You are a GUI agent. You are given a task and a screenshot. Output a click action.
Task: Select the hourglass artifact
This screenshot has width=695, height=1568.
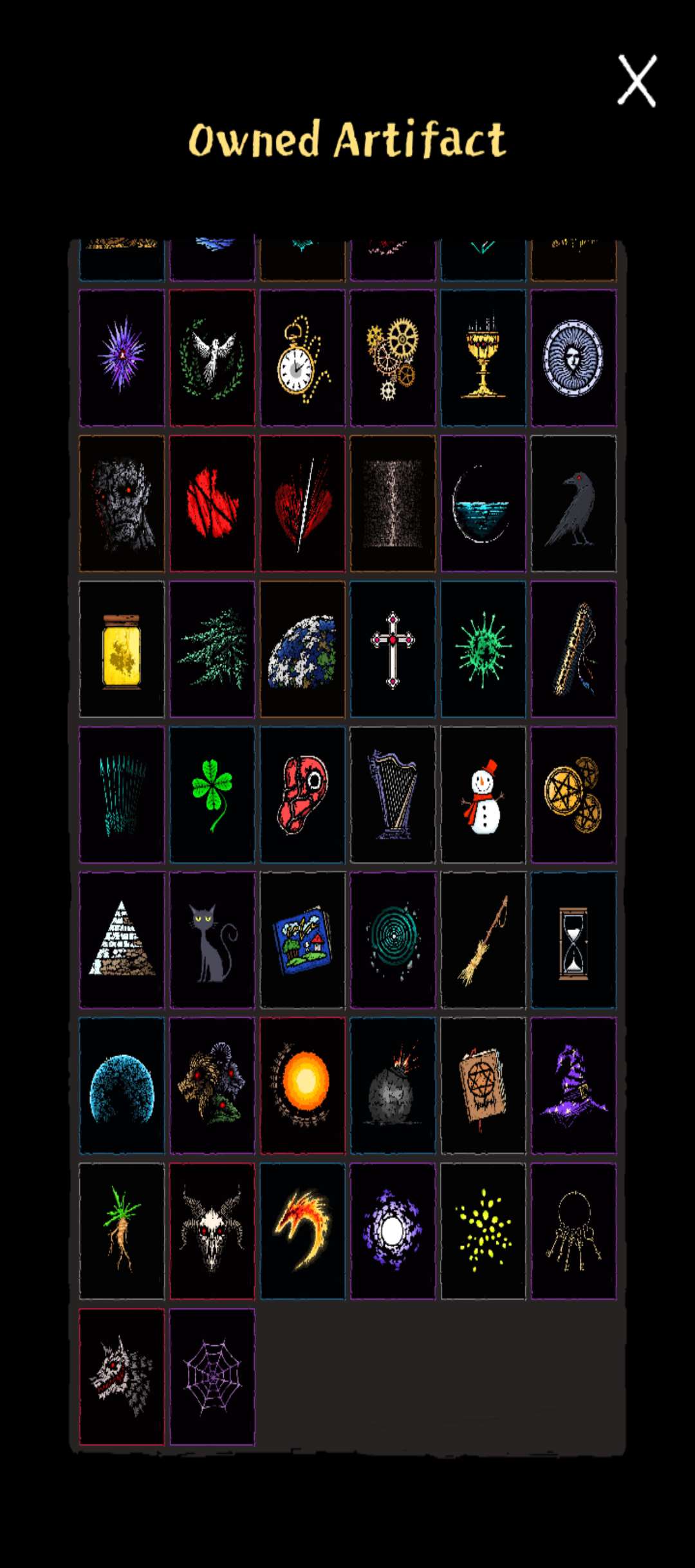tap(573, 940)
